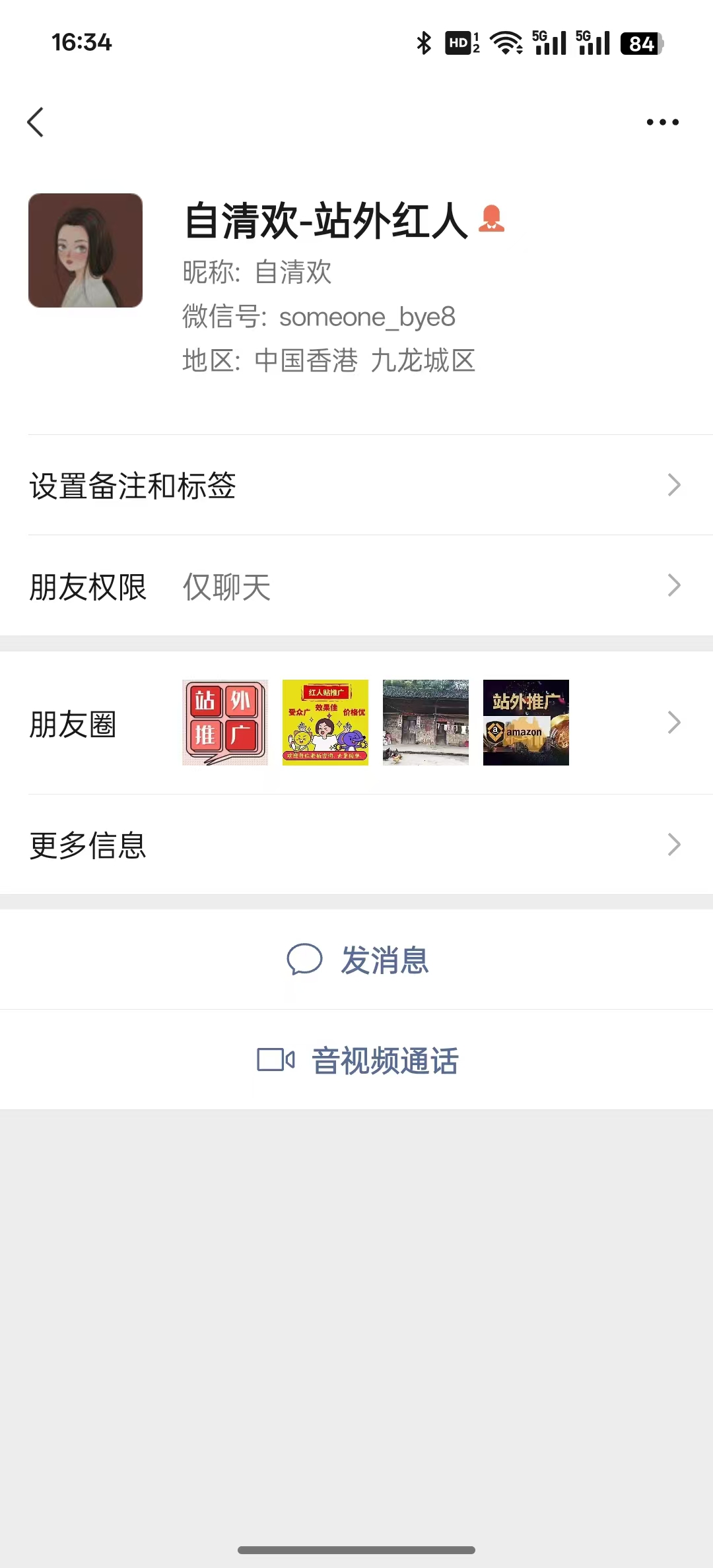This screenshot has width=713, height=1568.
Task: Expand the 朋友权限 permissions row
Action: [x=356, y=586]
